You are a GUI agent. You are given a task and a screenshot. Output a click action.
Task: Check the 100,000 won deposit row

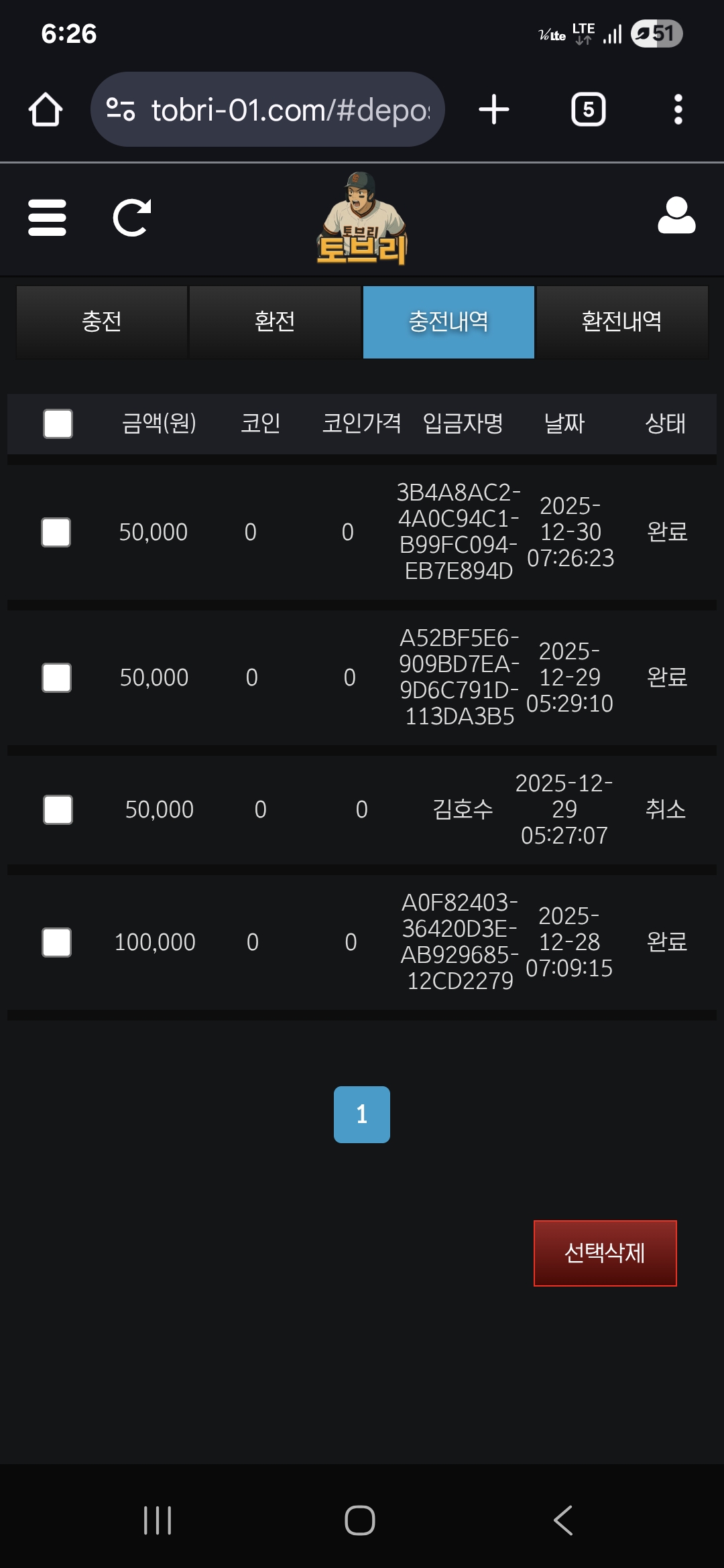click(x=56, y=942)
